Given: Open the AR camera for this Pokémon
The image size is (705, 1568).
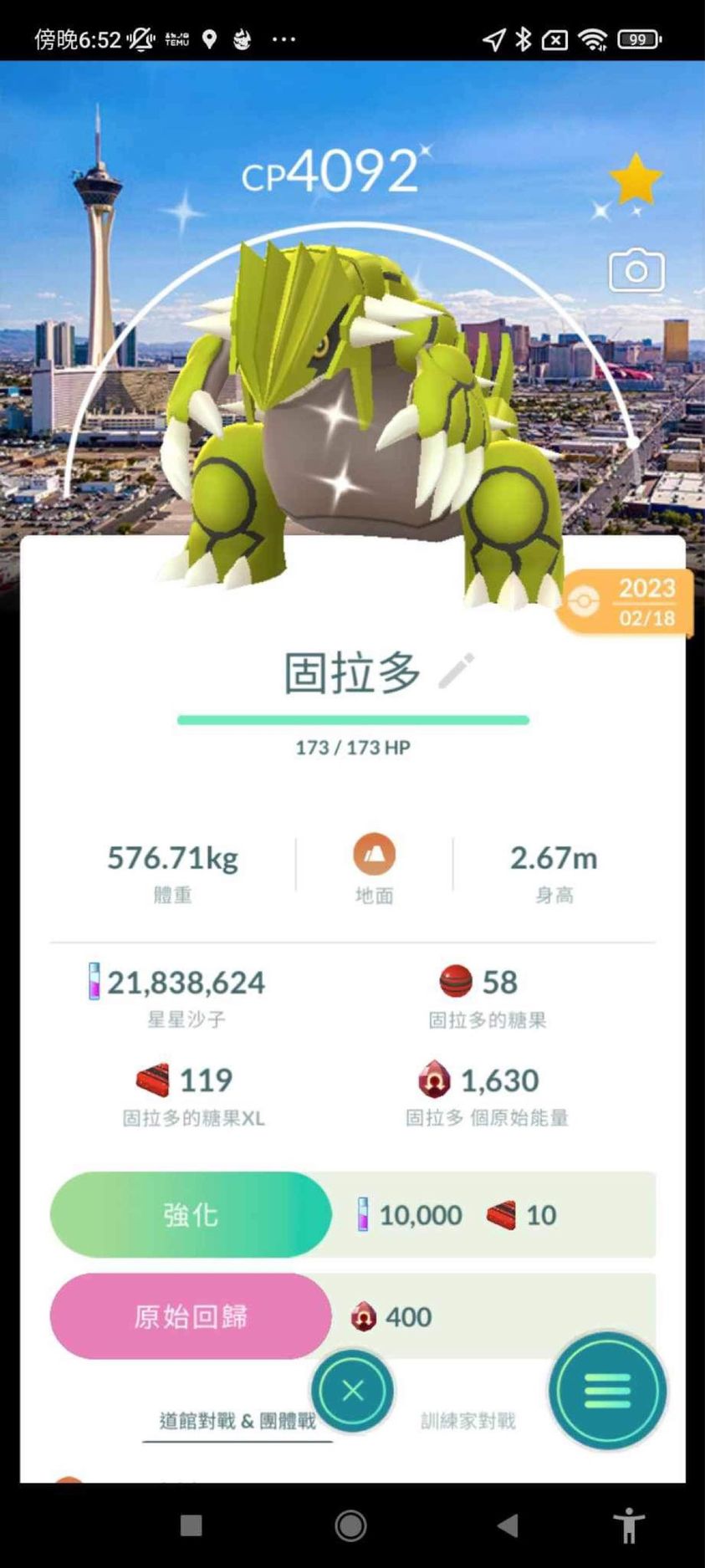Looking at the screenshot, I should (x=636, y=270).
